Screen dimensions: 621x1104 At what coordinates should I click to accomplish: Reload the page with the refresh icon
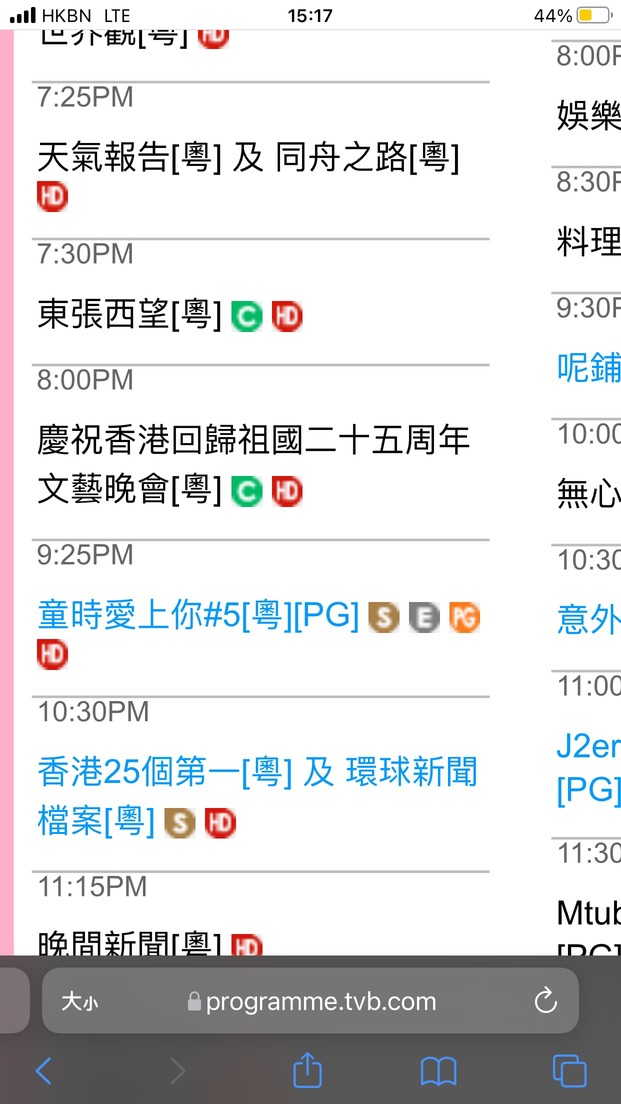tap(546, 1001)
